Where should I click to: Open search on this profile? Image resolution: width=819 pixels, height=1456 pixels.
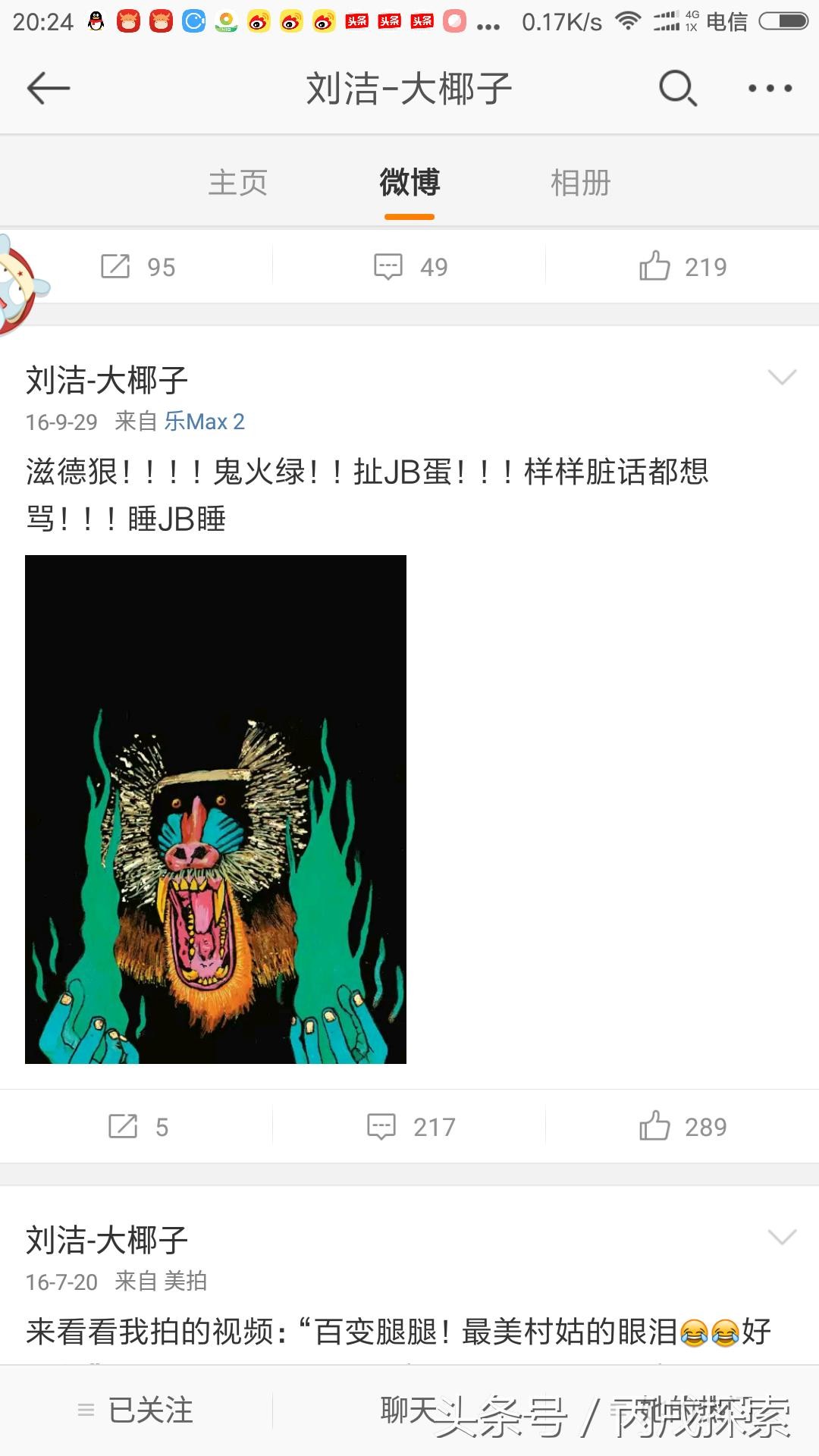[677, 89]
